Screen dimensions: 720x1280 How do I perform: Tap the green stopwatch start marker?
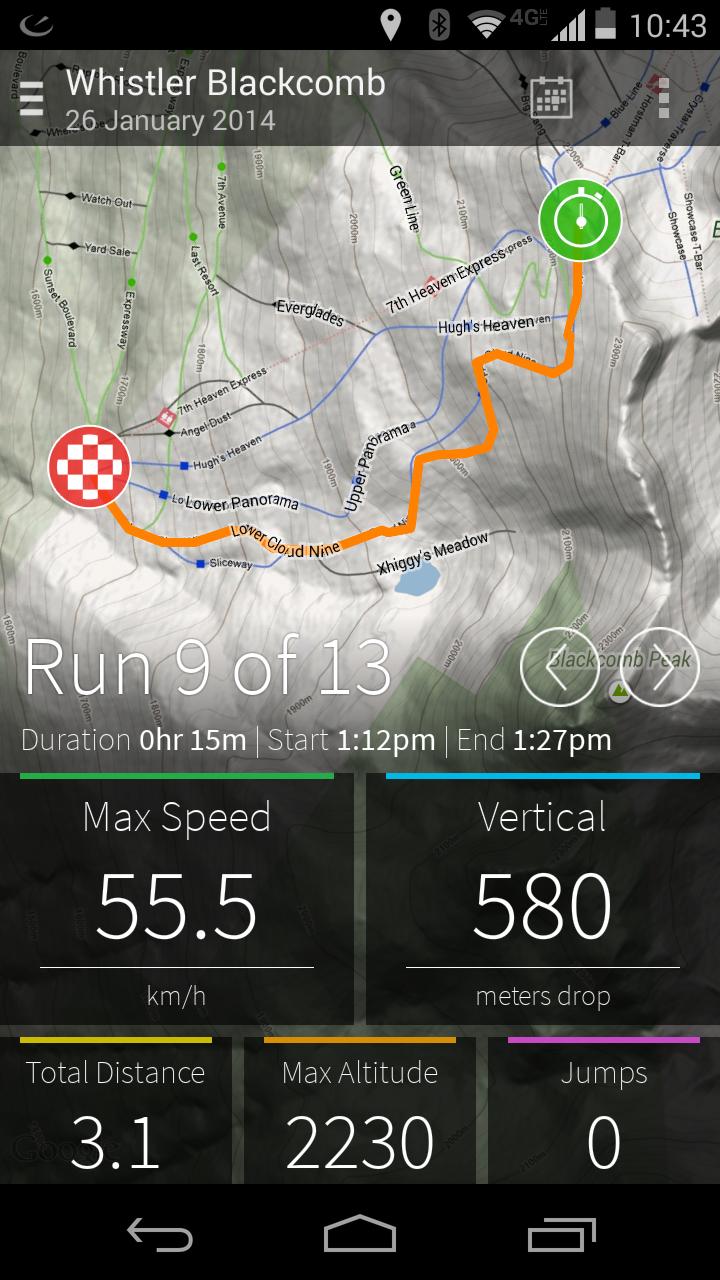point(580,220)
